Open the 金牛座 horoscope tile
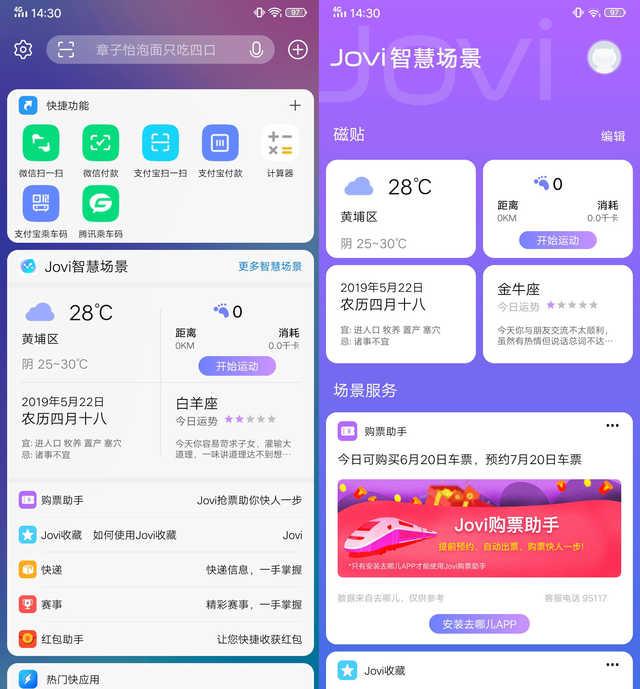 click(x=557, y=313)
